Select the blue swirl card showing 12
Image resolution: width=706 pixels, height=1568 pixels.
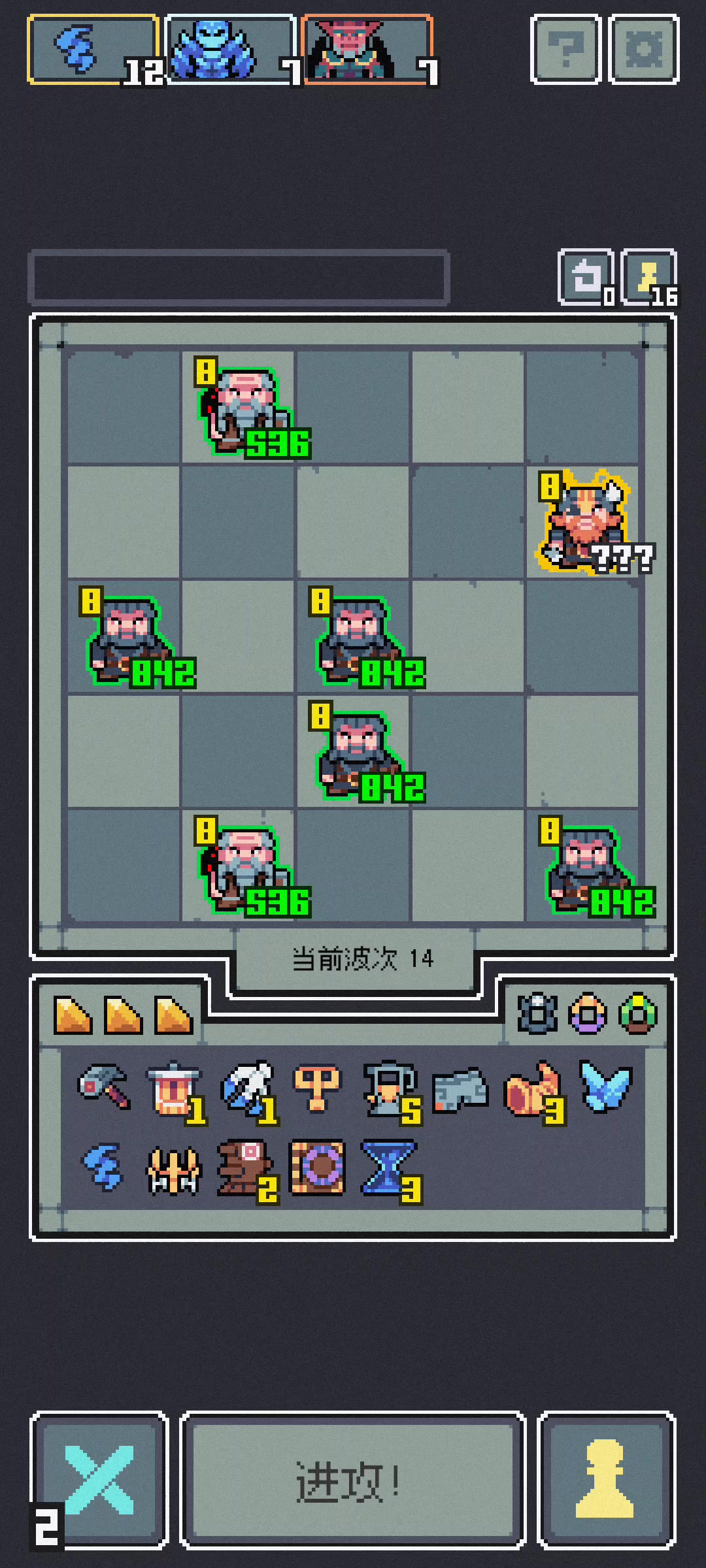point(93,50)
